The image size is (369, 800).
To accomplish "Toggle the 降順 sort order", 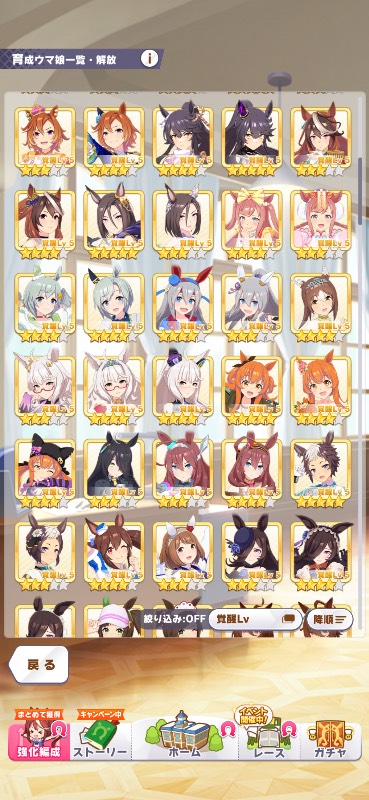I will [x=329, y=619].
